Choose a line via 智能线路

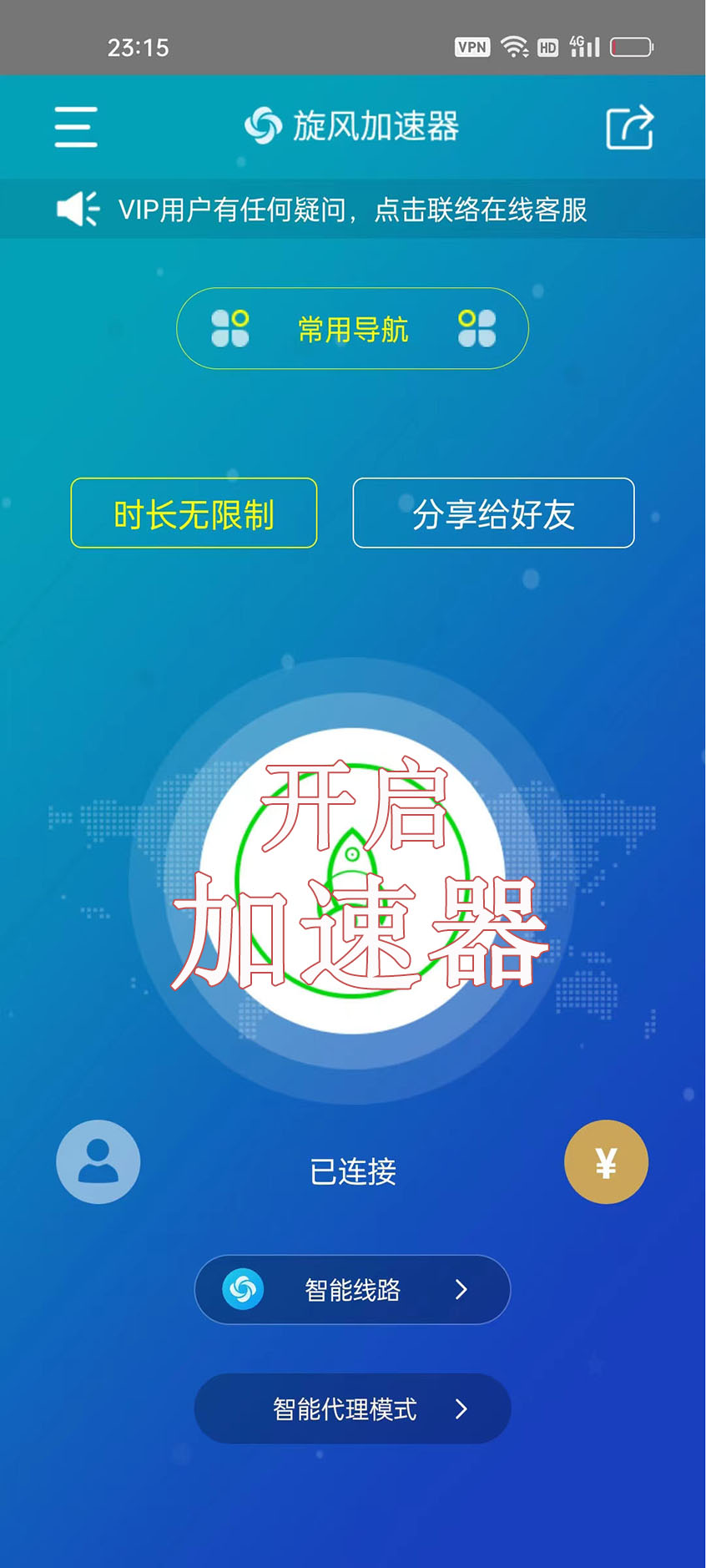(x=352, y=1290)
